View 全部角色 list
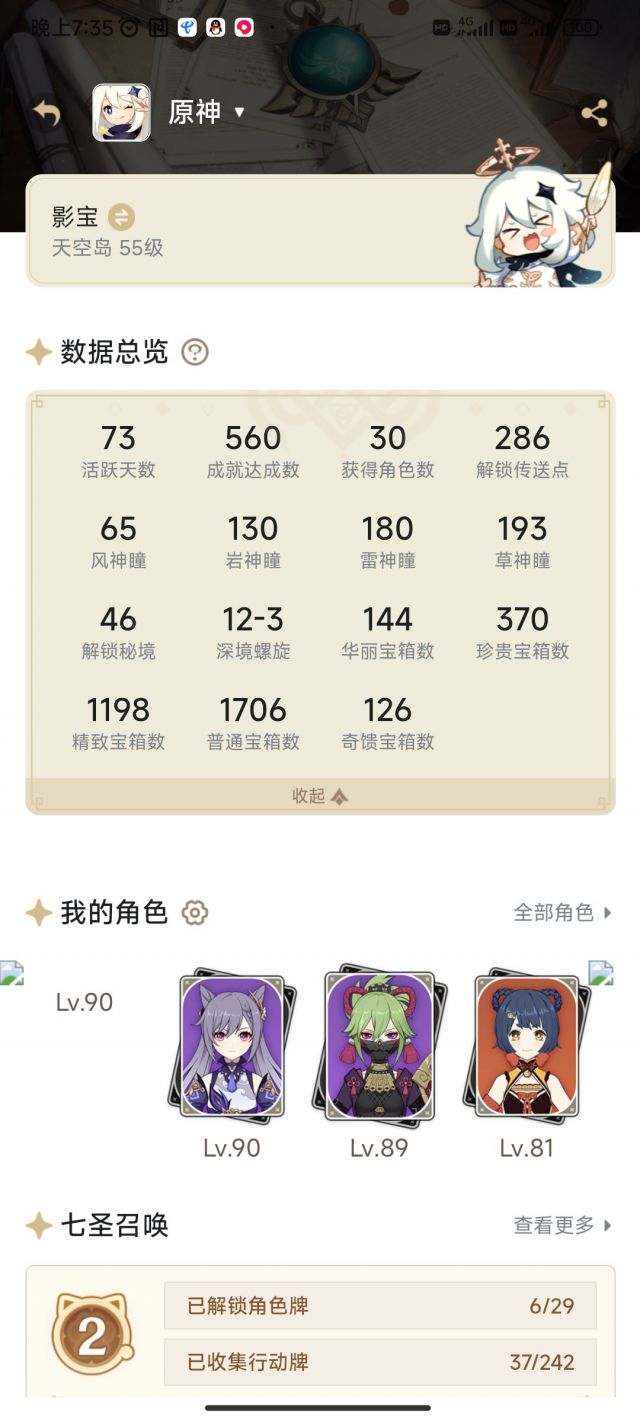The image size is (640, 1422). (x=562, y=912)
